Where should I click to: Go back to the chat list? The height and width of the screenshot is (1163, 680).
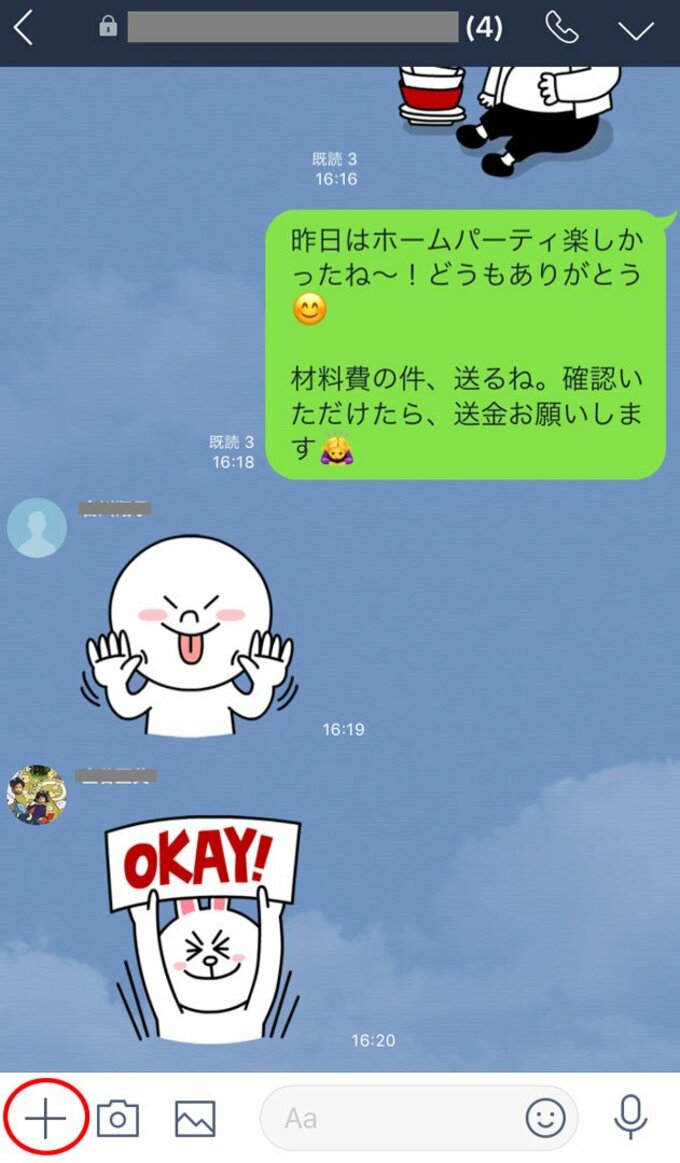point(24,29)
